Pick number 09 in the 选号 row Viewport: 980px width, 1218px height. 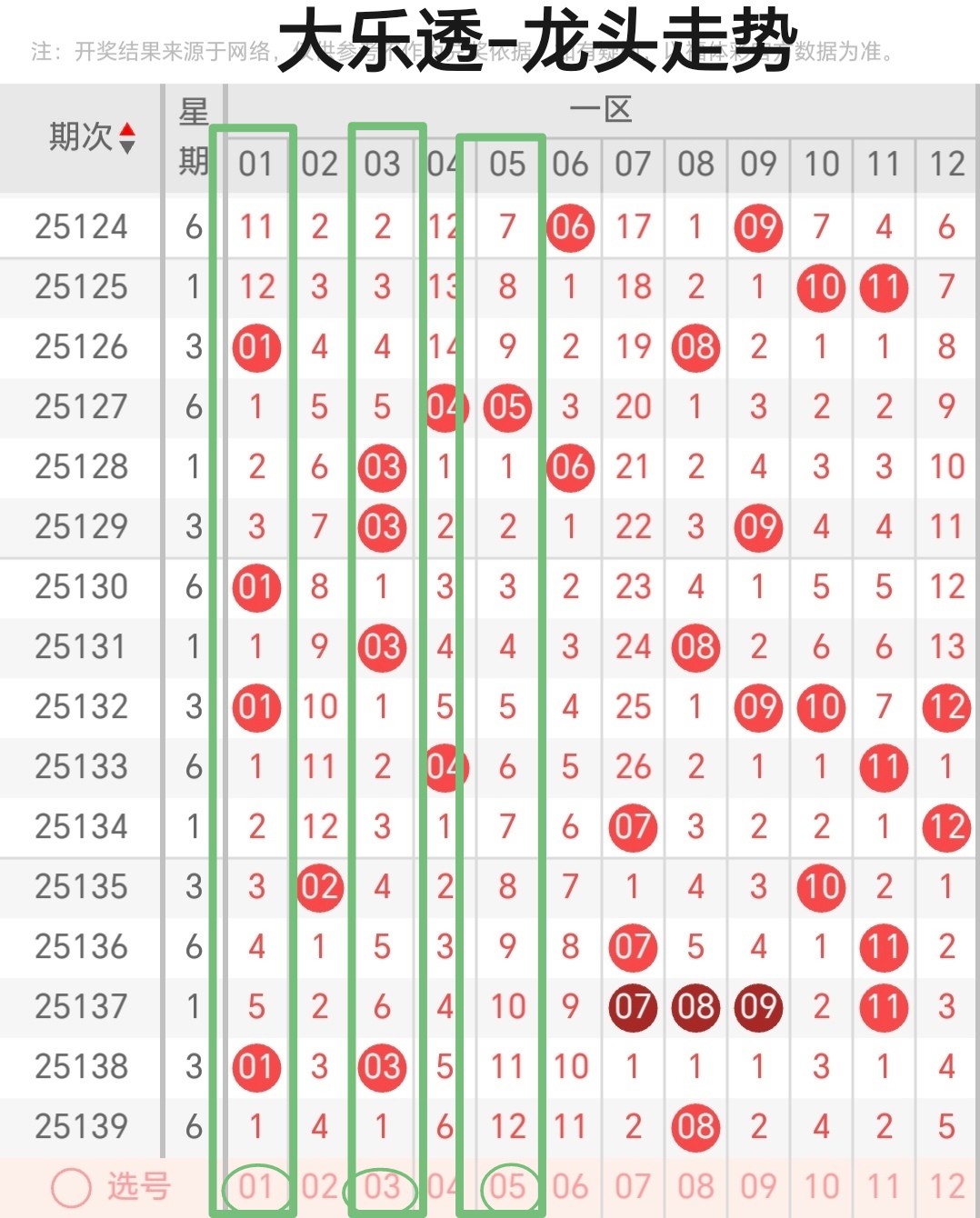click(758, 1187)
